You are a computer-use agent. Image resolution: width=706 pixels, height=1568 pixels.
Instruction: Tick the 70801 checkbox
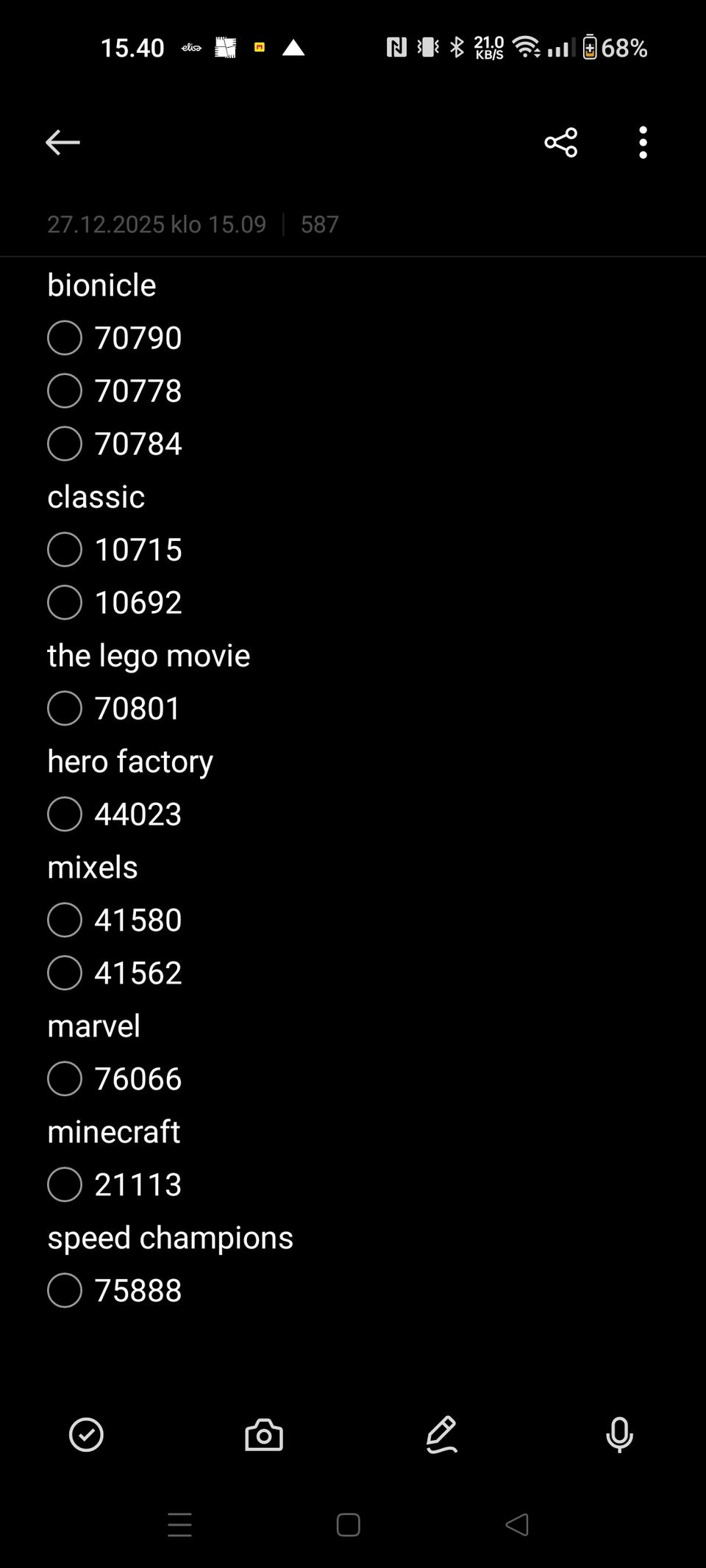tap(65, 709)
